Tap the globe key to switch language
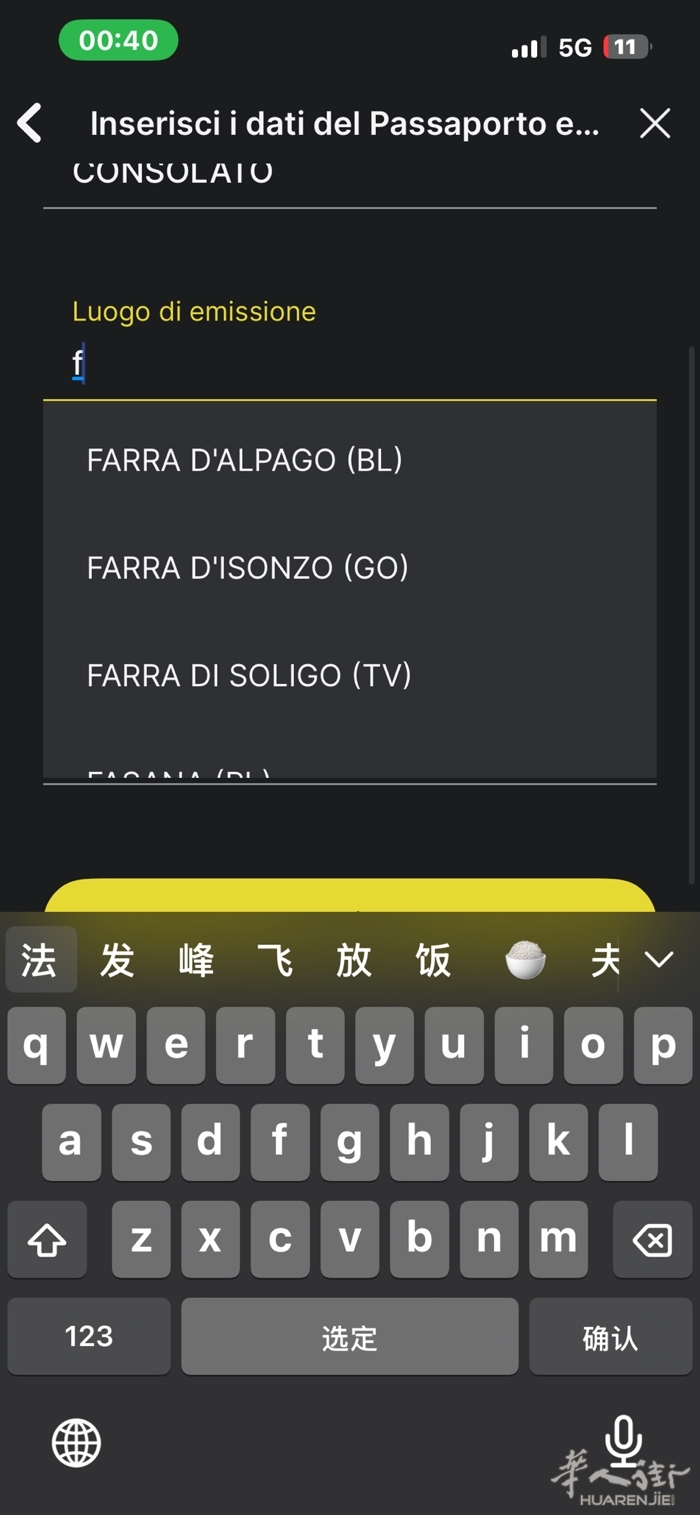Image resolution: width=700 pixels, height=1515 pixels. 77,1443
